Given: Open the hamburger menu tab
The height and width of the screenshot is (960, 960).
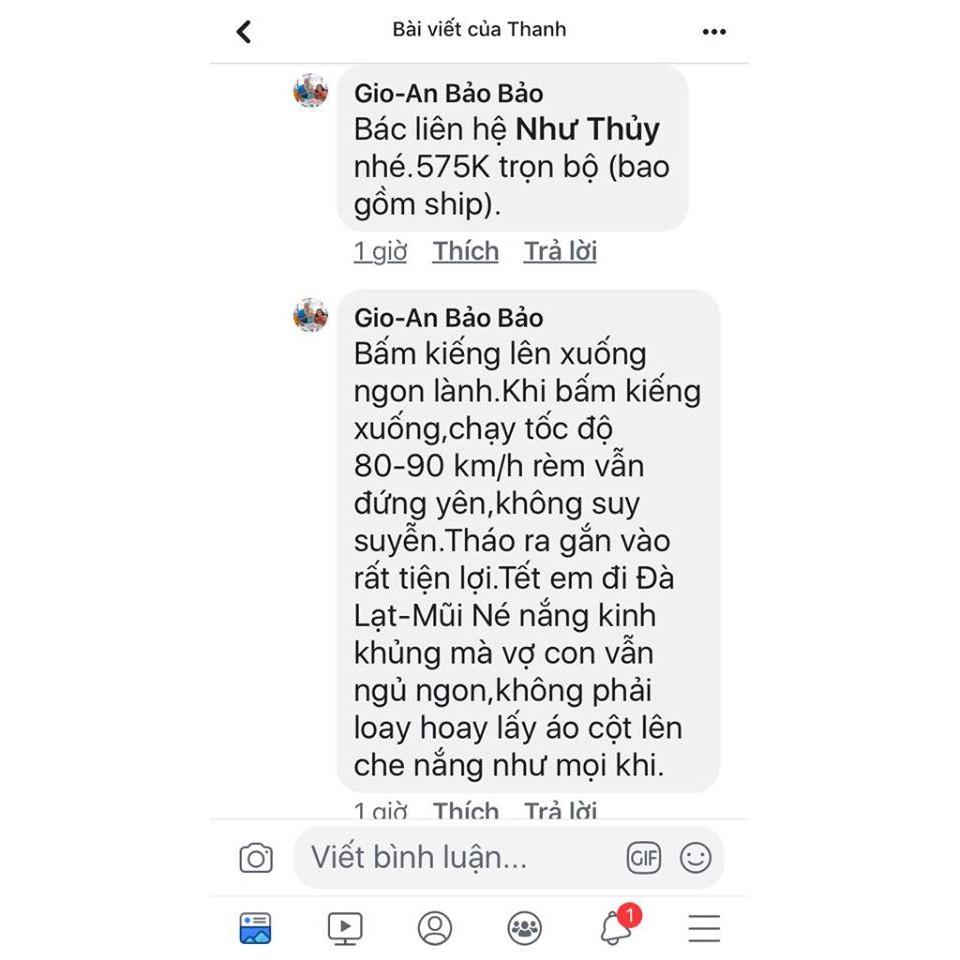Looking at the screenshot, I should pyautogui.click(x=704, y=928).
